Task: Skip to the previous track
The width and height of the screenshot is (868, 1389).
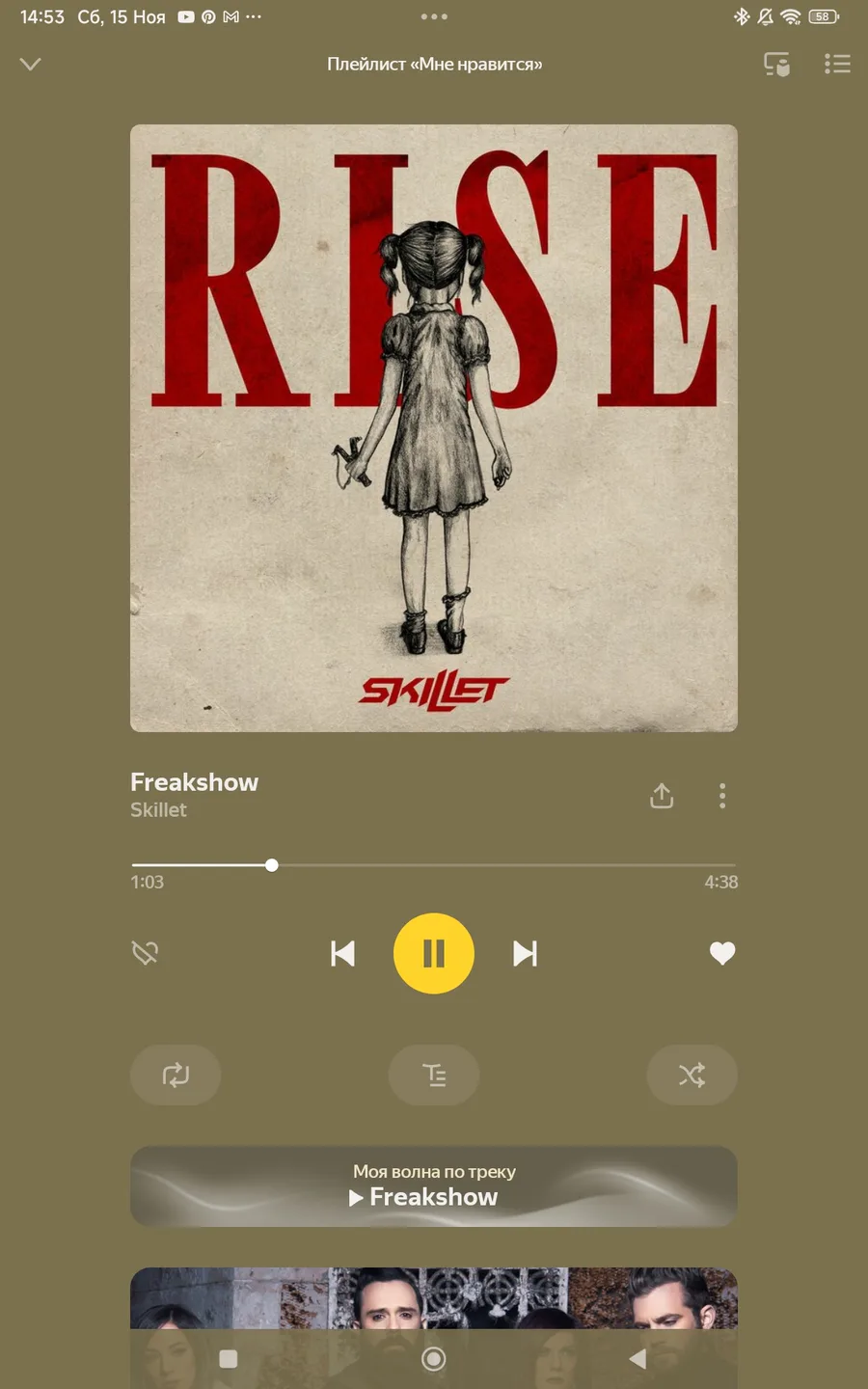Action: pos(342,953)
